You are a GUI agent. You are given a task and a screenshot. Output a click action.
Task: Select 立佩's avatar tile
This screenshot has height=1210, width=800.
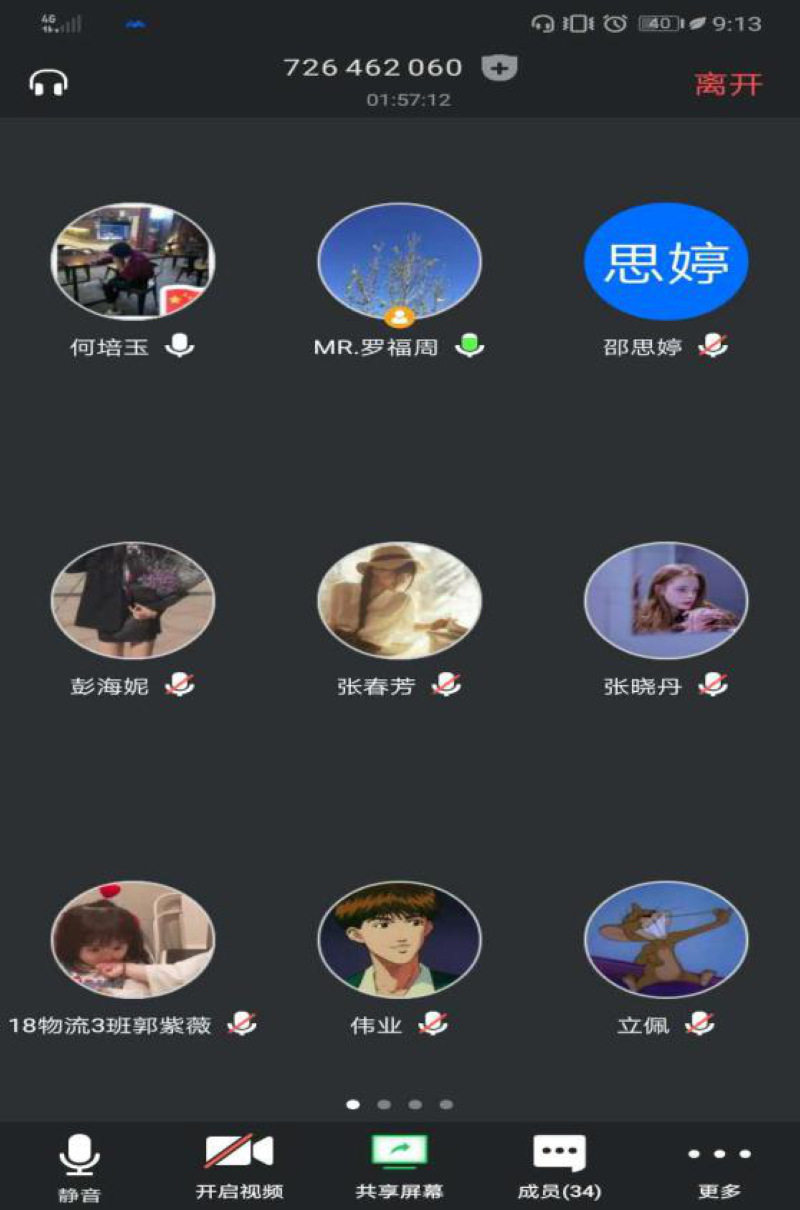point(666,940)
